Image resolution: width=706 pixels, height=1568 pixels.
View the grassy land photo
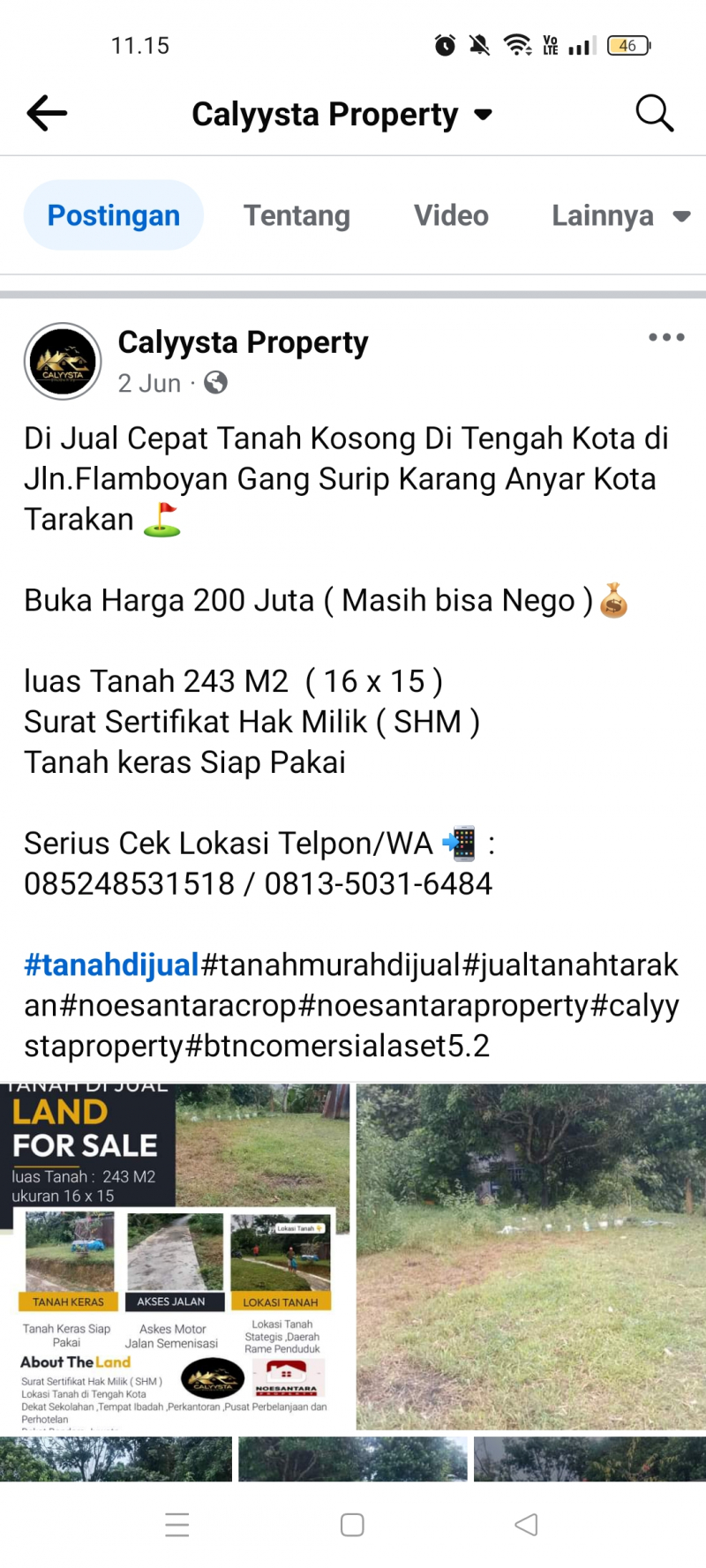tap(530, 1255)
